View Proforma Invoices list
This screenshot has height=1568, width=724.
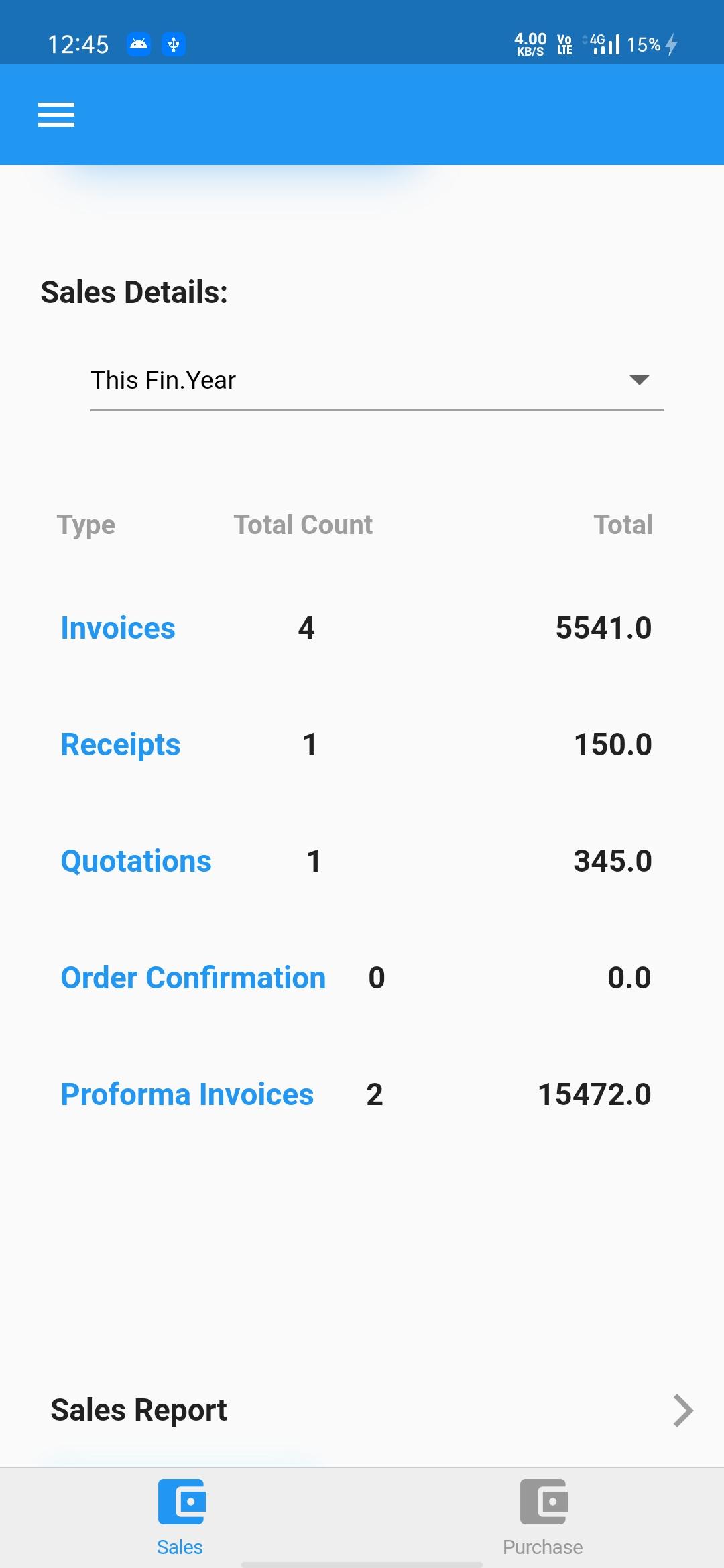pyautogui.click(x=187, y=1094)
